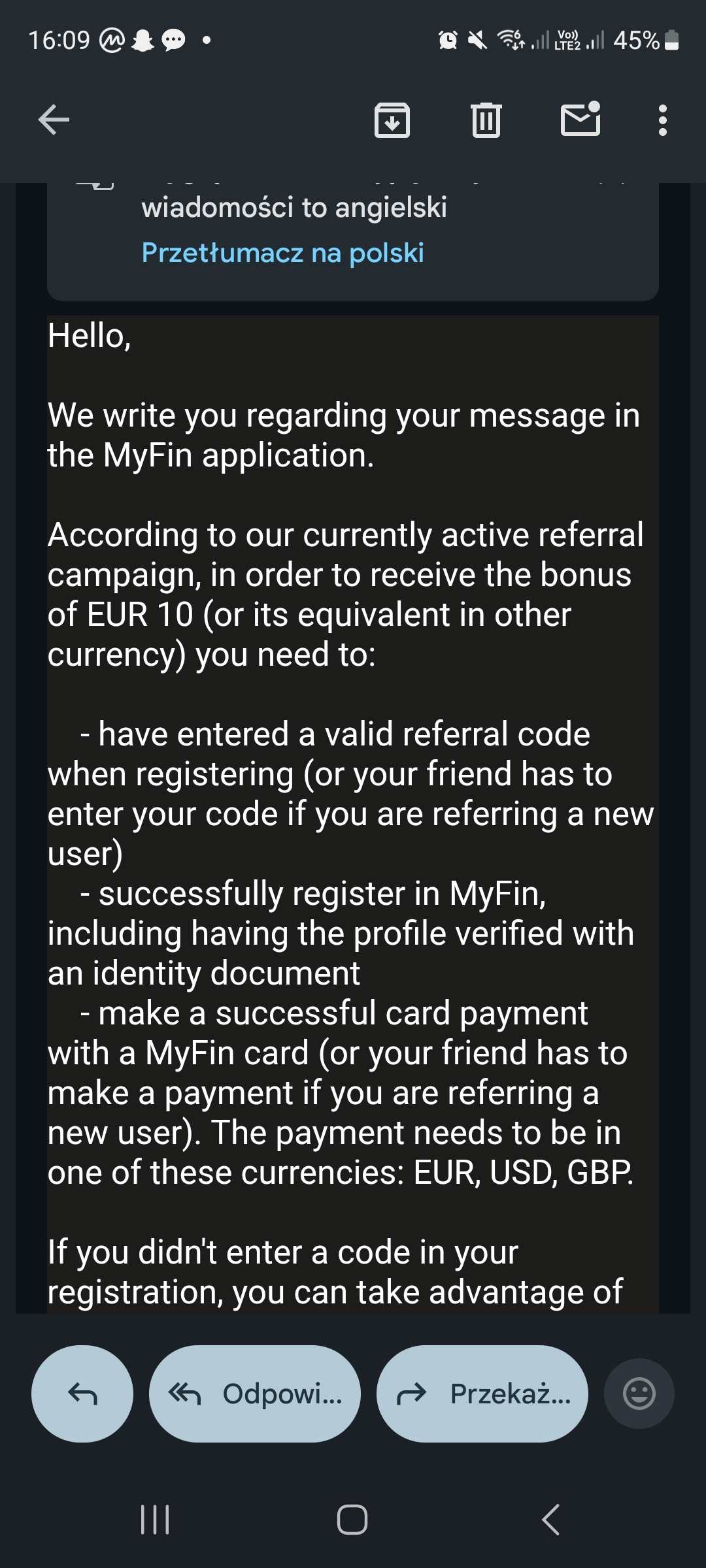Image resolution: width=706 pixels, height=1568 pixels.
Task: Reply to all with the Odpowi... button
Action: (x=255, y=1394)
